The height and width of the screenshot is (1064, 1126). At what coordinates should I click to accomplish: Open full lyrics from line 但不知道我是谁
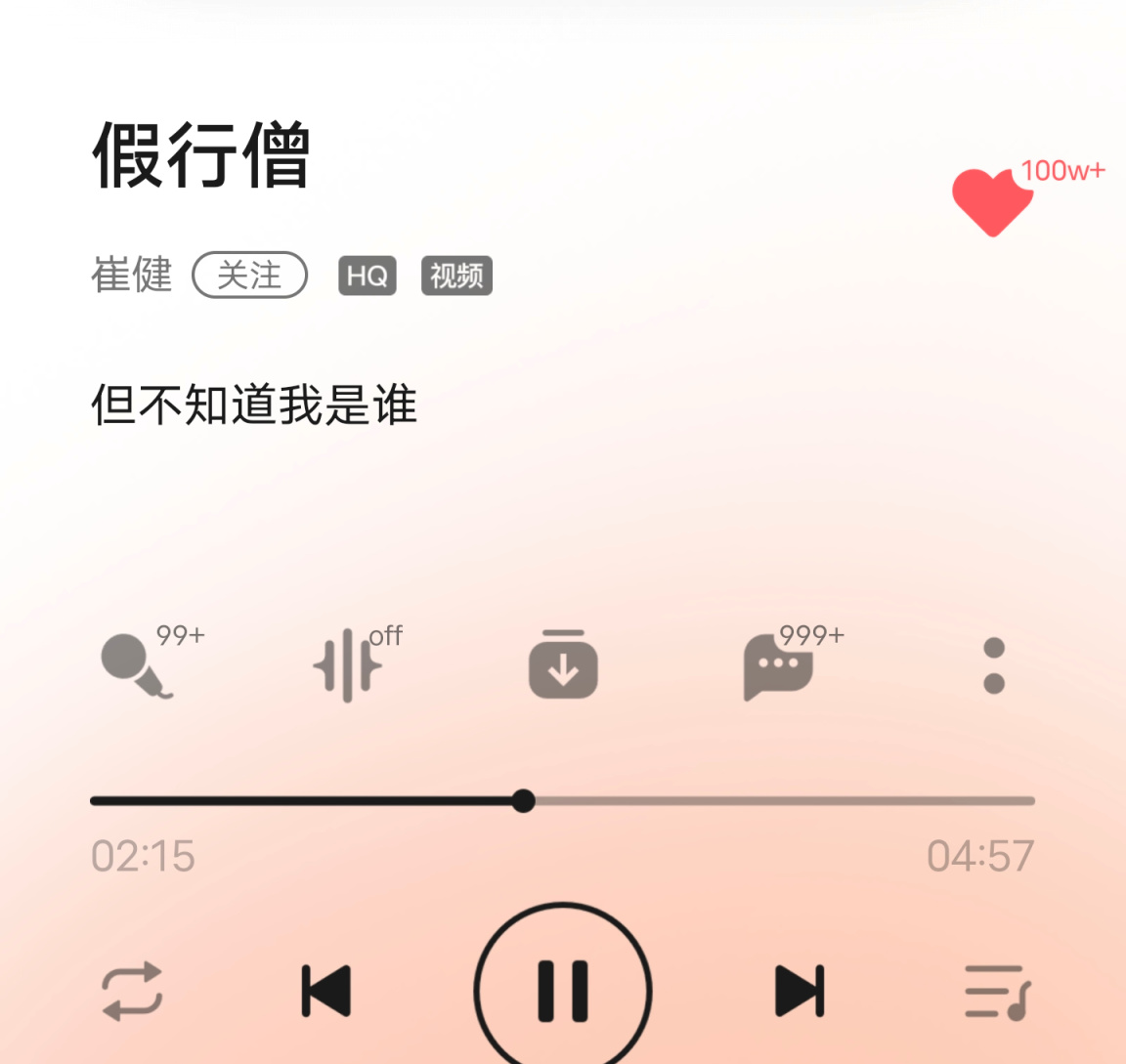click(254, 404)
